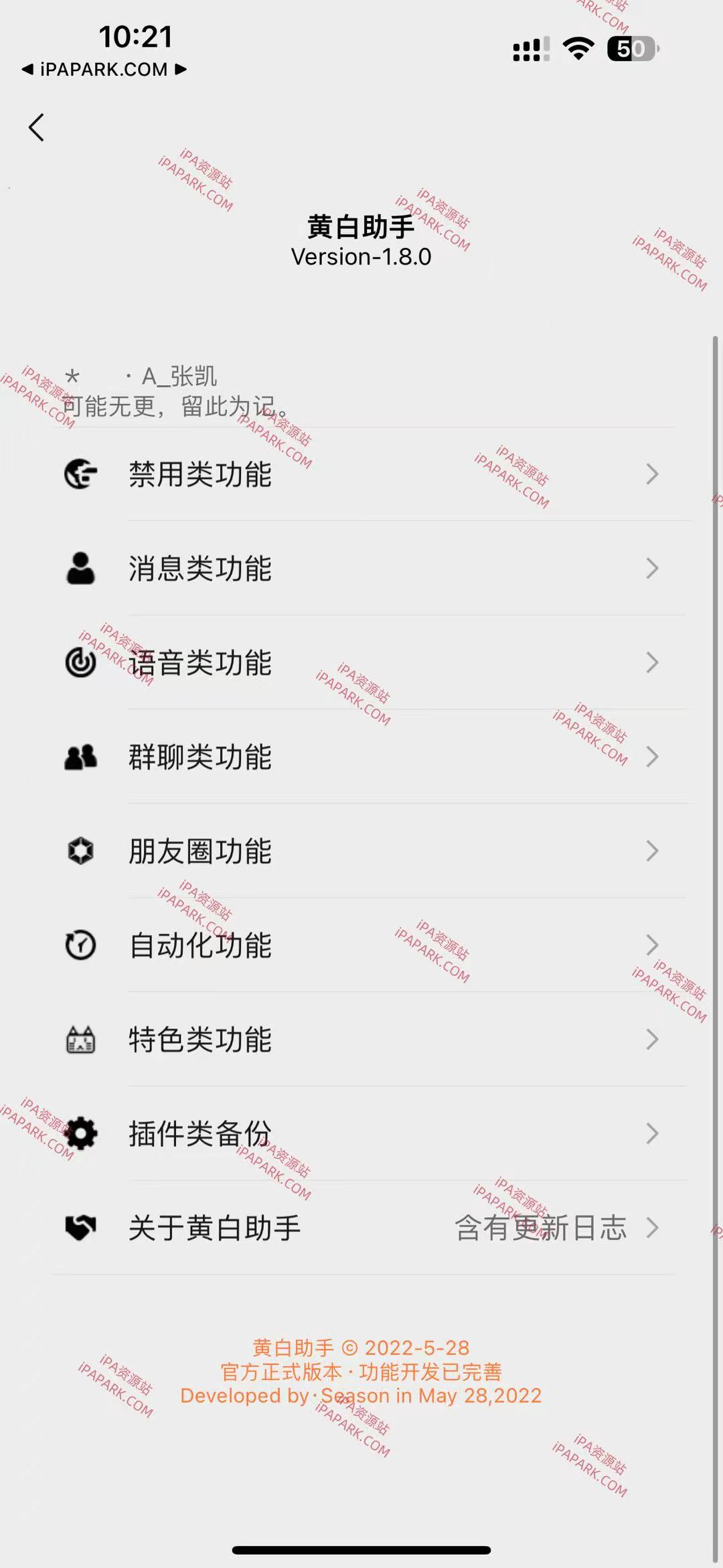The width and height of the screenshot is (723, 1568).
Task: Select the gear icon next to 插件类备份
Action: click(x=80, y=1134)
